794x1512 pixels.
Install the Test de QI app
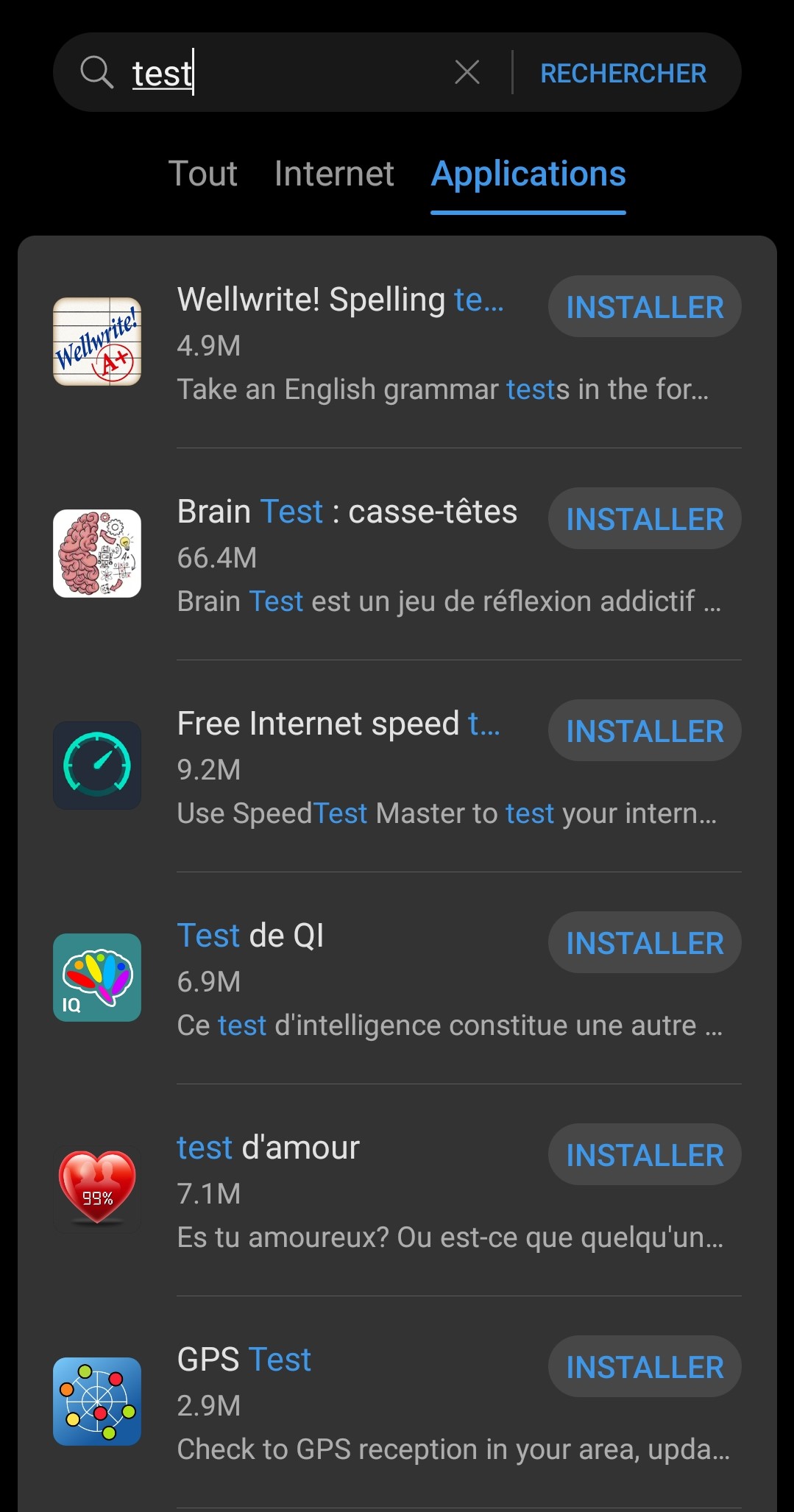[x=644, y=943]
